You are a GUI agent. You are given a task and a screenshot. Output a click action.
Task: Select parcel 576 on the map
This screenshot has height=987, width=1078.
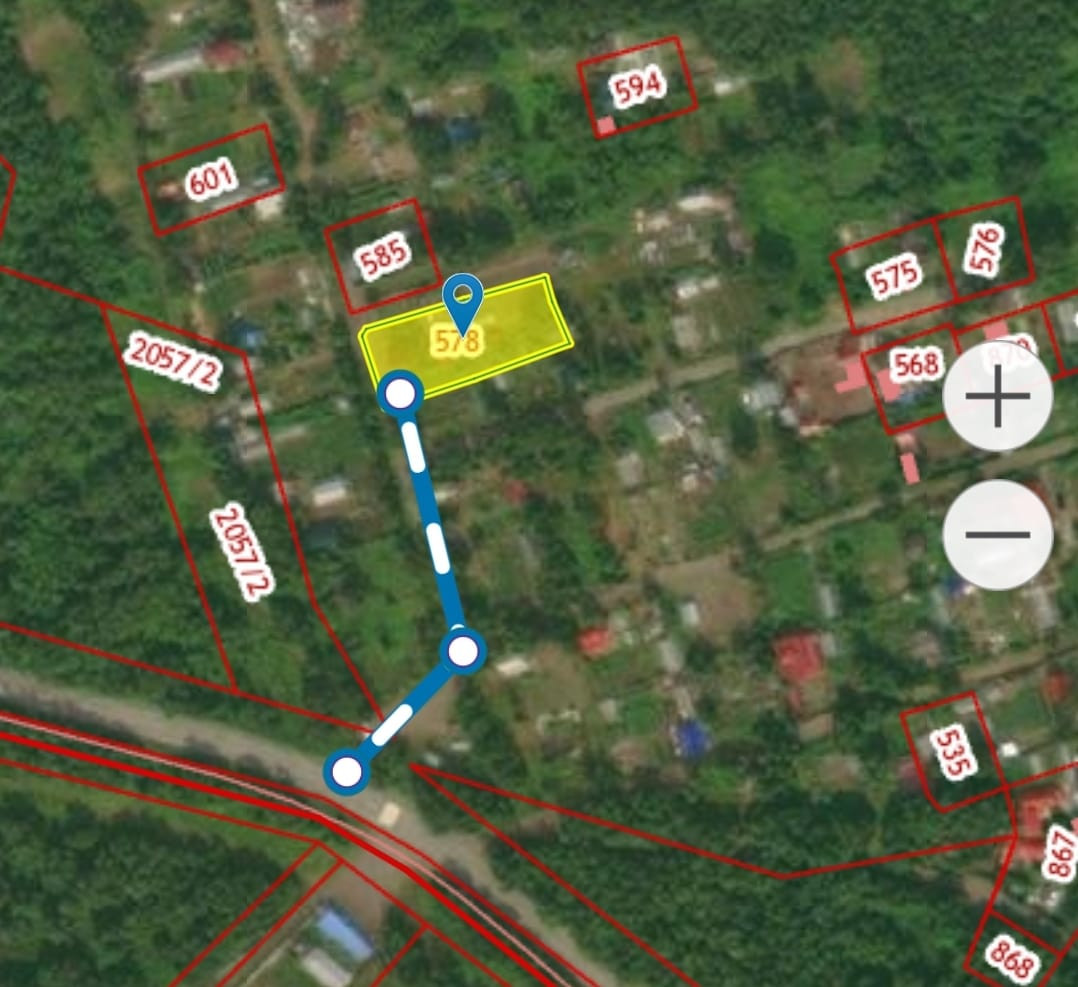(x=984, y=250)
